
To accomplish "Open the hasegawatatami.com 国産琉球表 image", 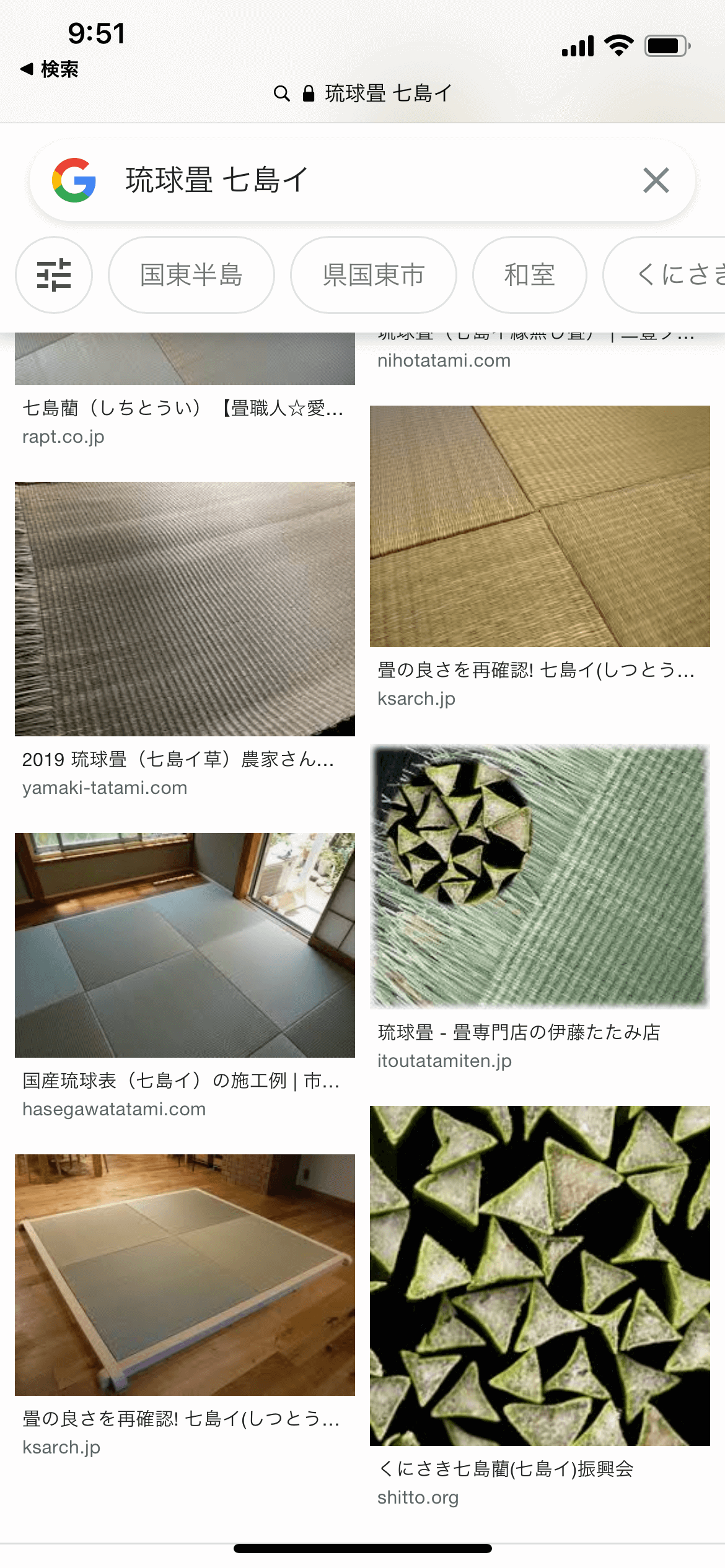I will click(x=185, y=944).
